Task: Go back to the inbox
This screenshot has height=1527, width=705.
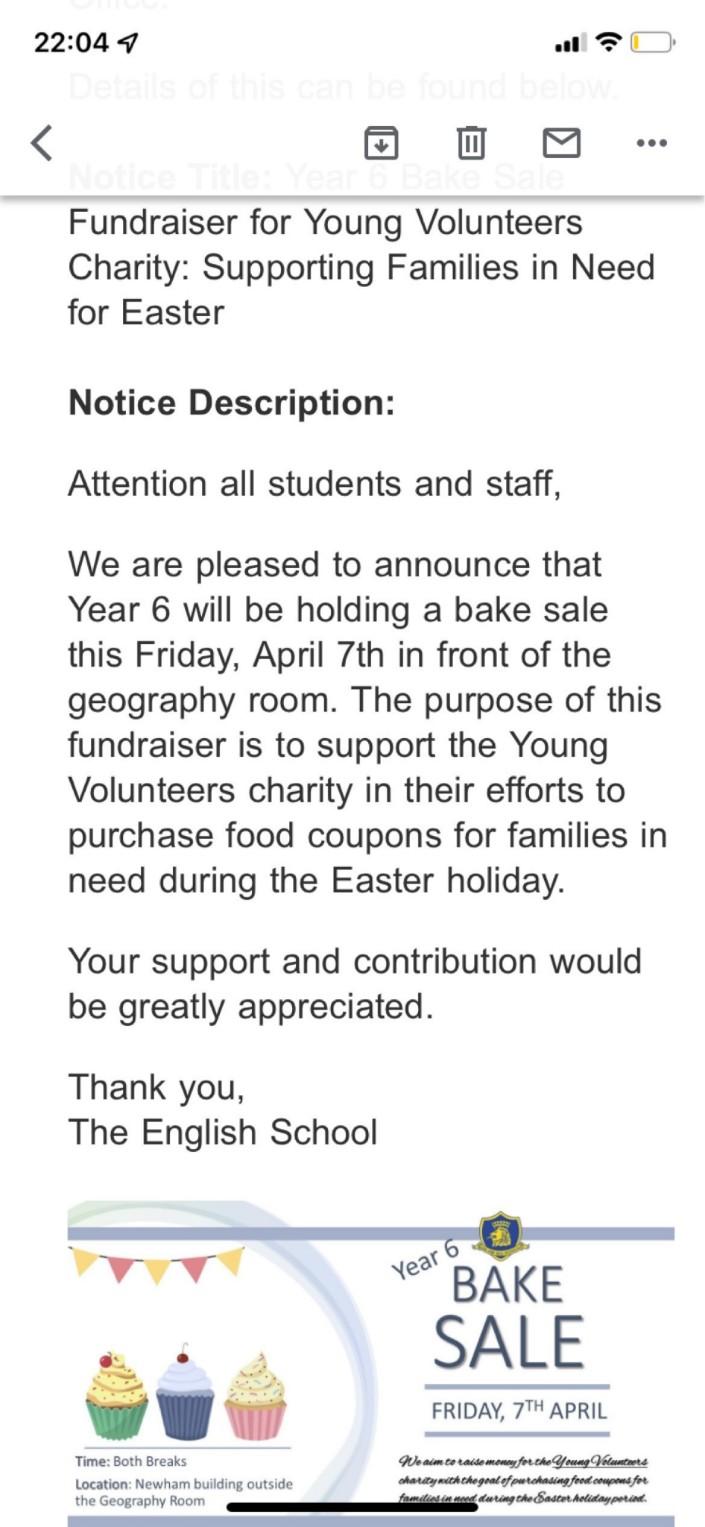Action: (x=42, y=143)
